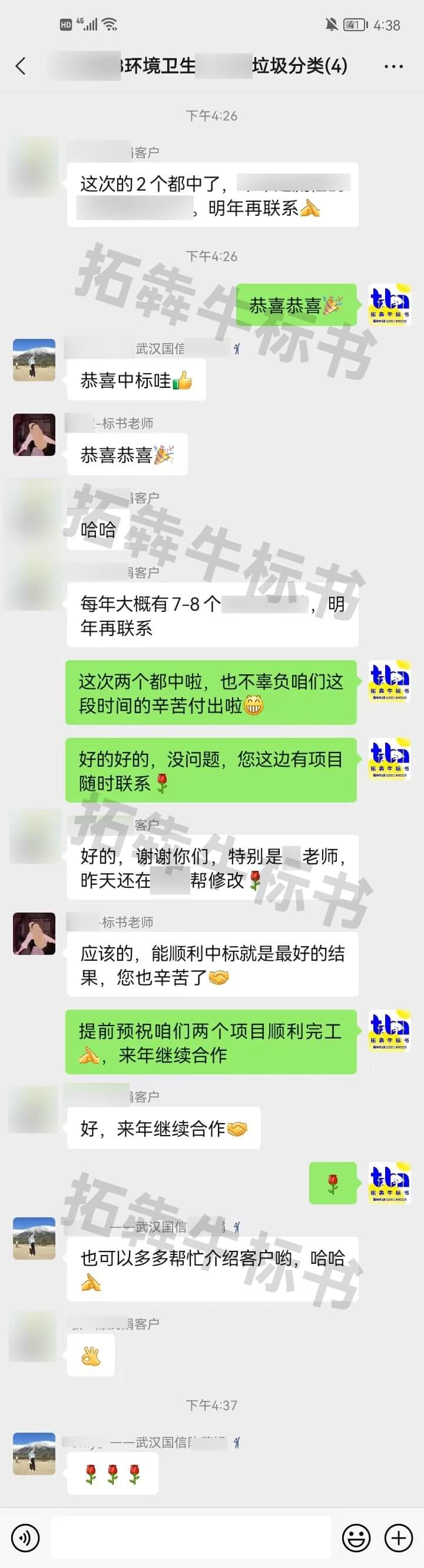Open the plus attachments menu
The height and width of the screenshot is (1568, 424).
[x=399, y=1537]
